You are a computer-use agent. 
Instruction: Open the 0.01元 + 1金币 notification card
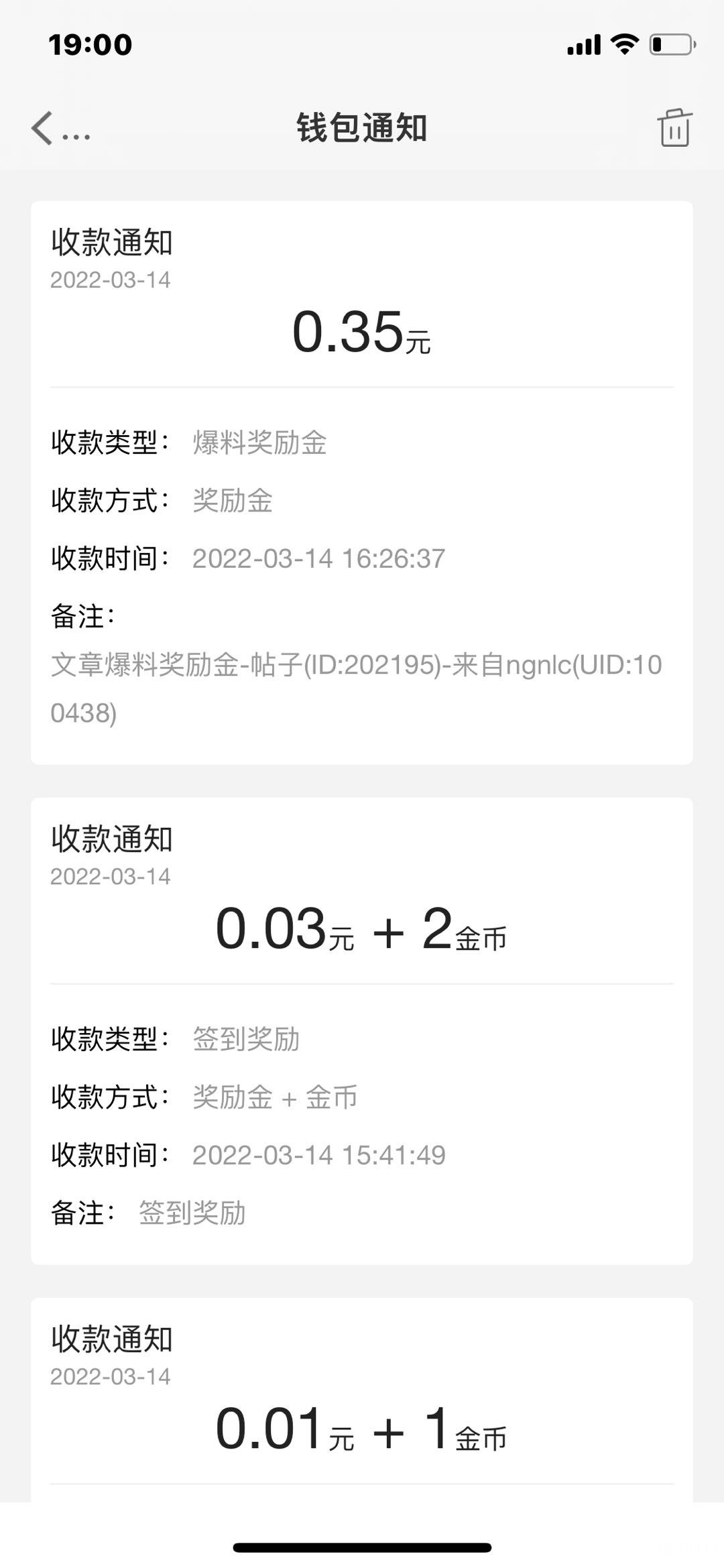coord(362,1400)
